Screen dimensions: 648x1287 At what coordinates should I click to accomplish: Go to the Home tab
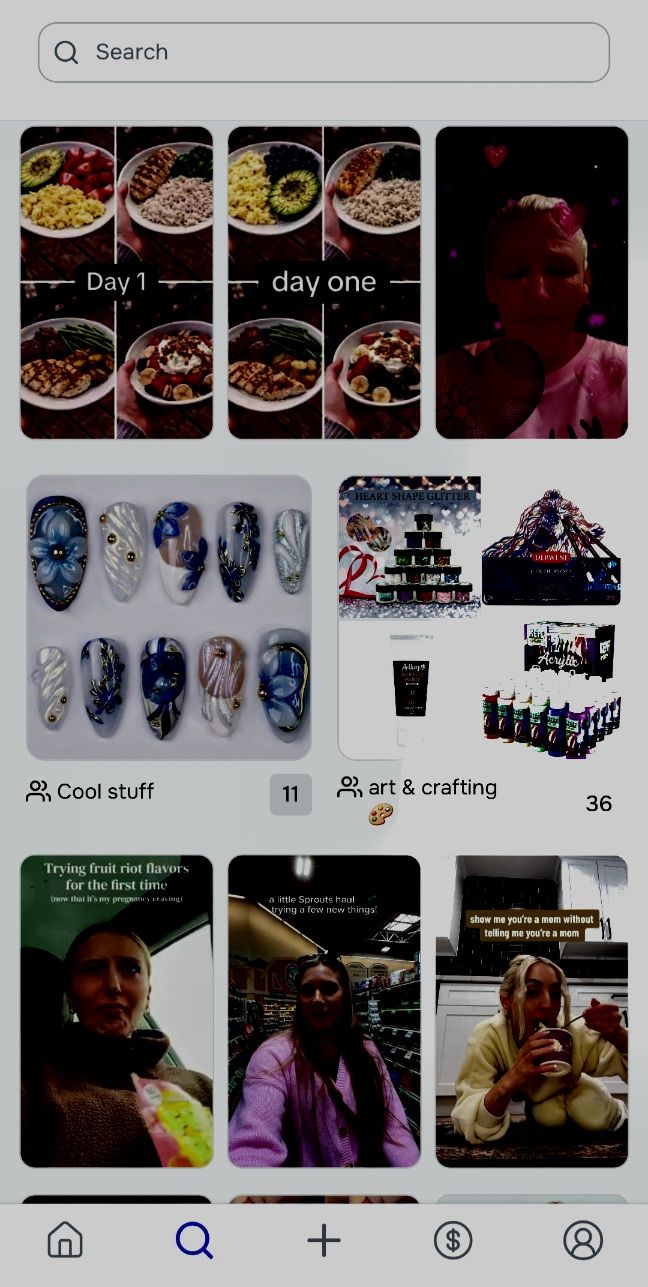65,1241
